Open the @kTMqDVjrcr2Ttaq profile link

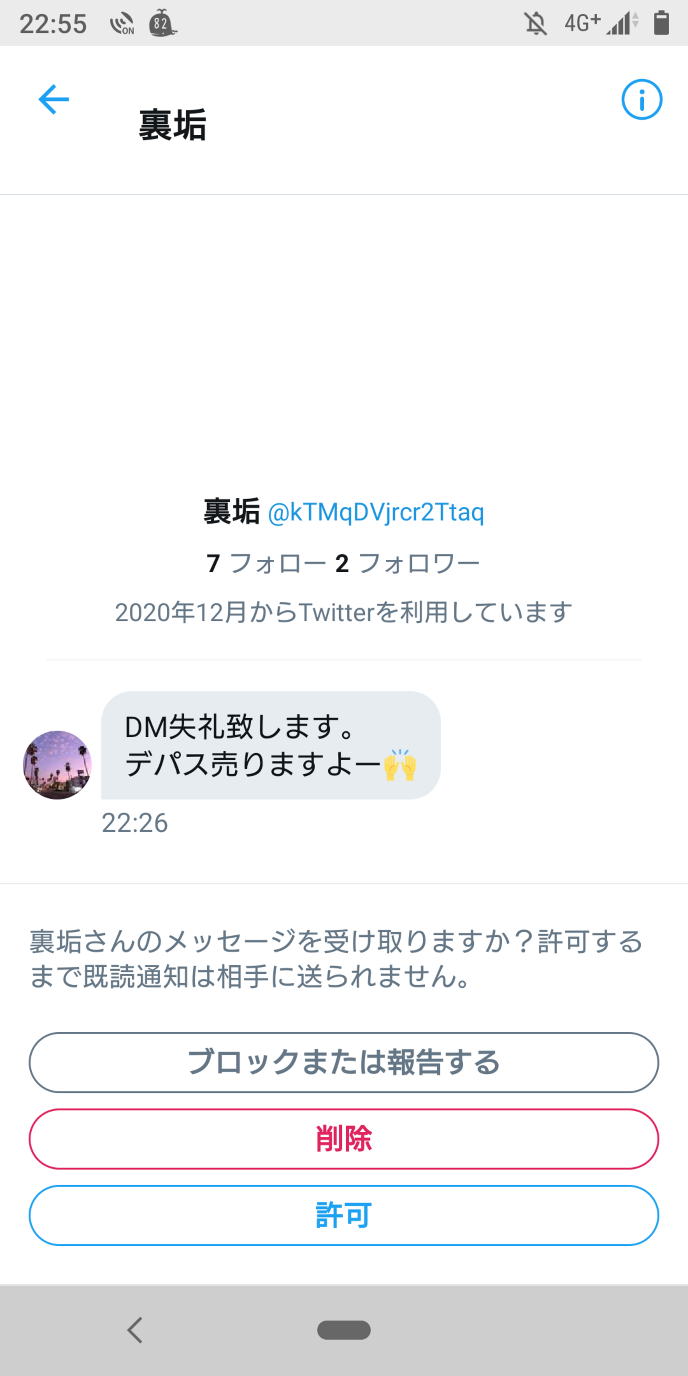pos(376,513)
